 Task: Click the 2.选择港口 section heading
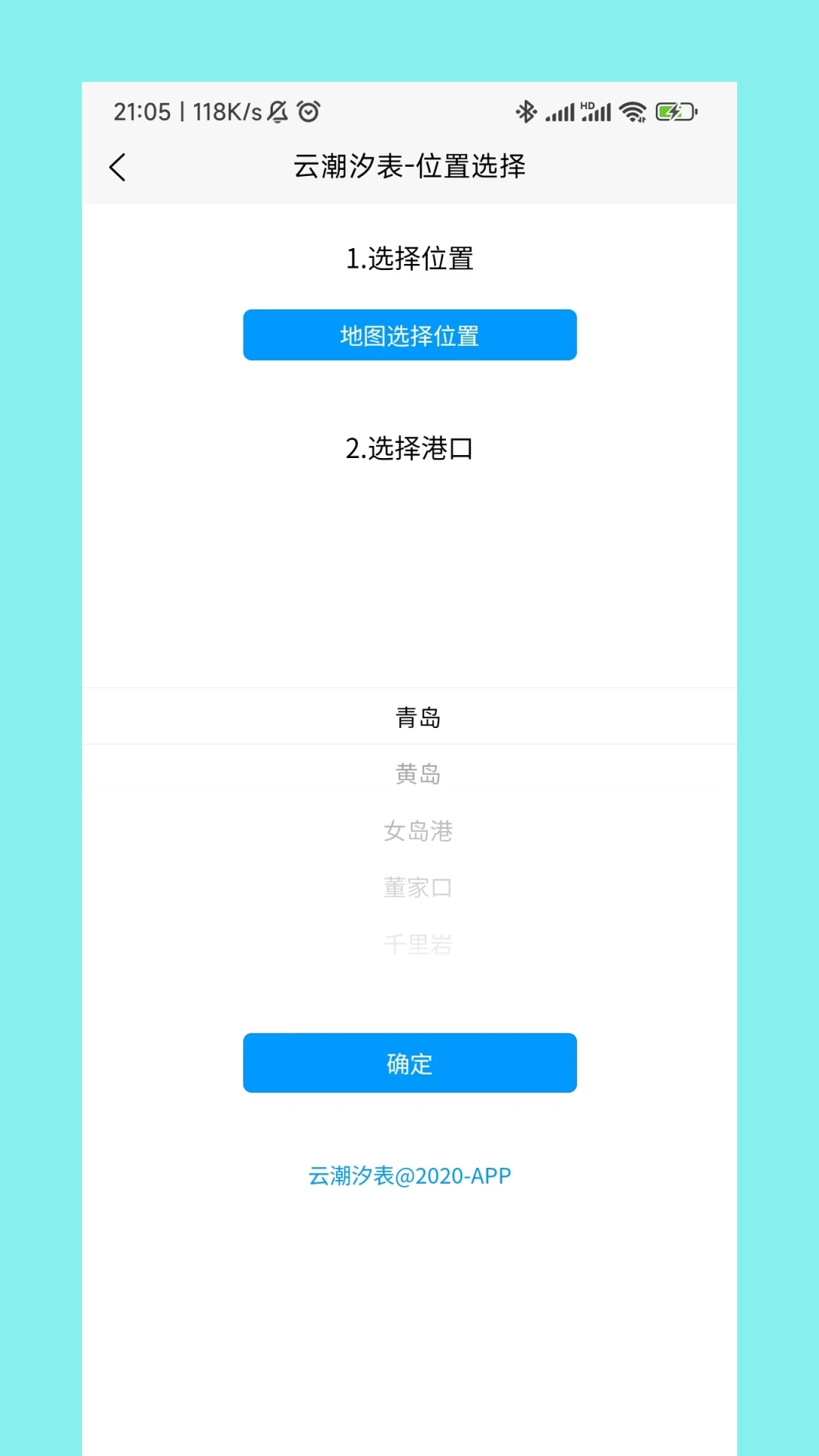click(x=409, y=448)
